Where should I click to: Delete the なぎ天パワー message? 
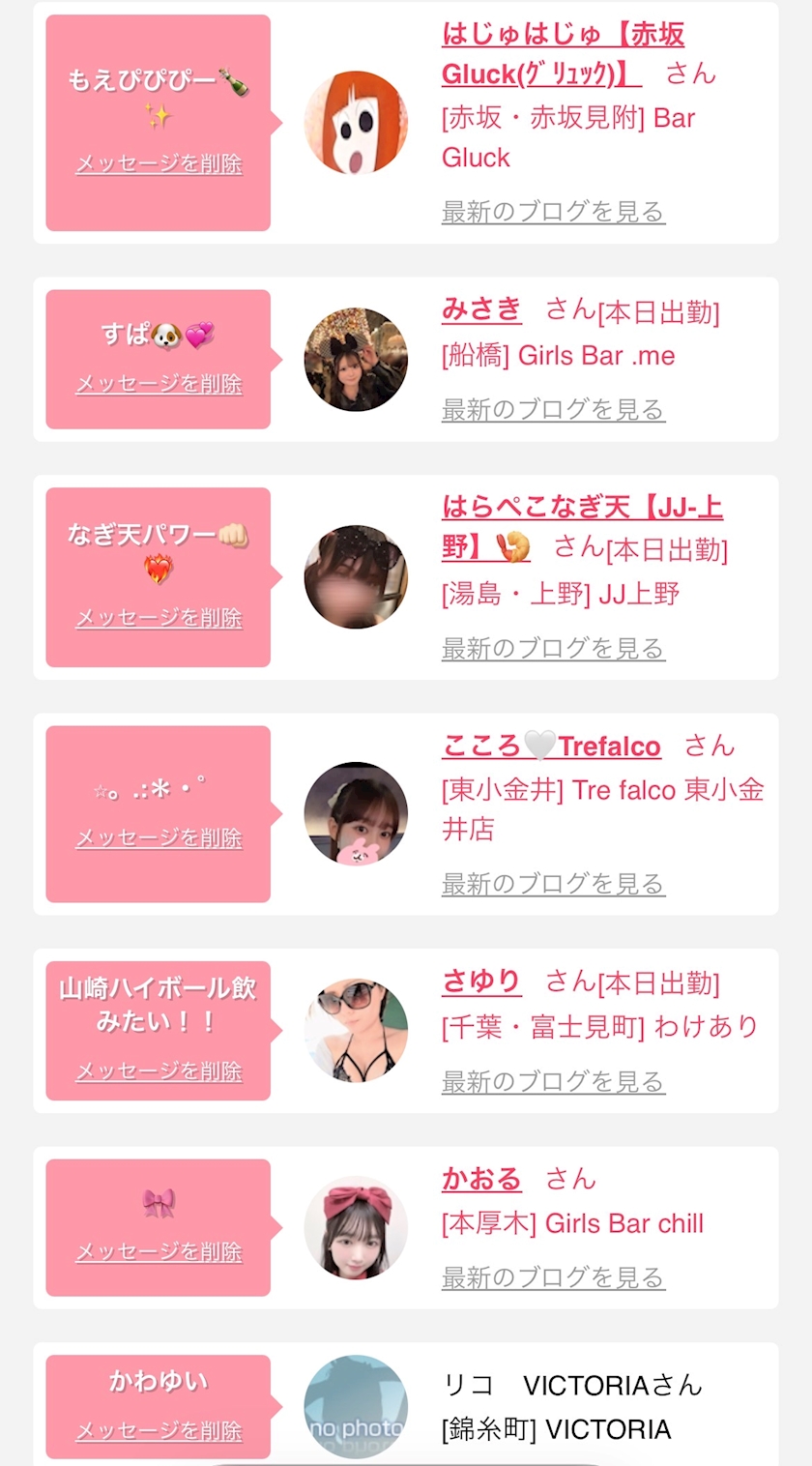(x=159, y=618)
